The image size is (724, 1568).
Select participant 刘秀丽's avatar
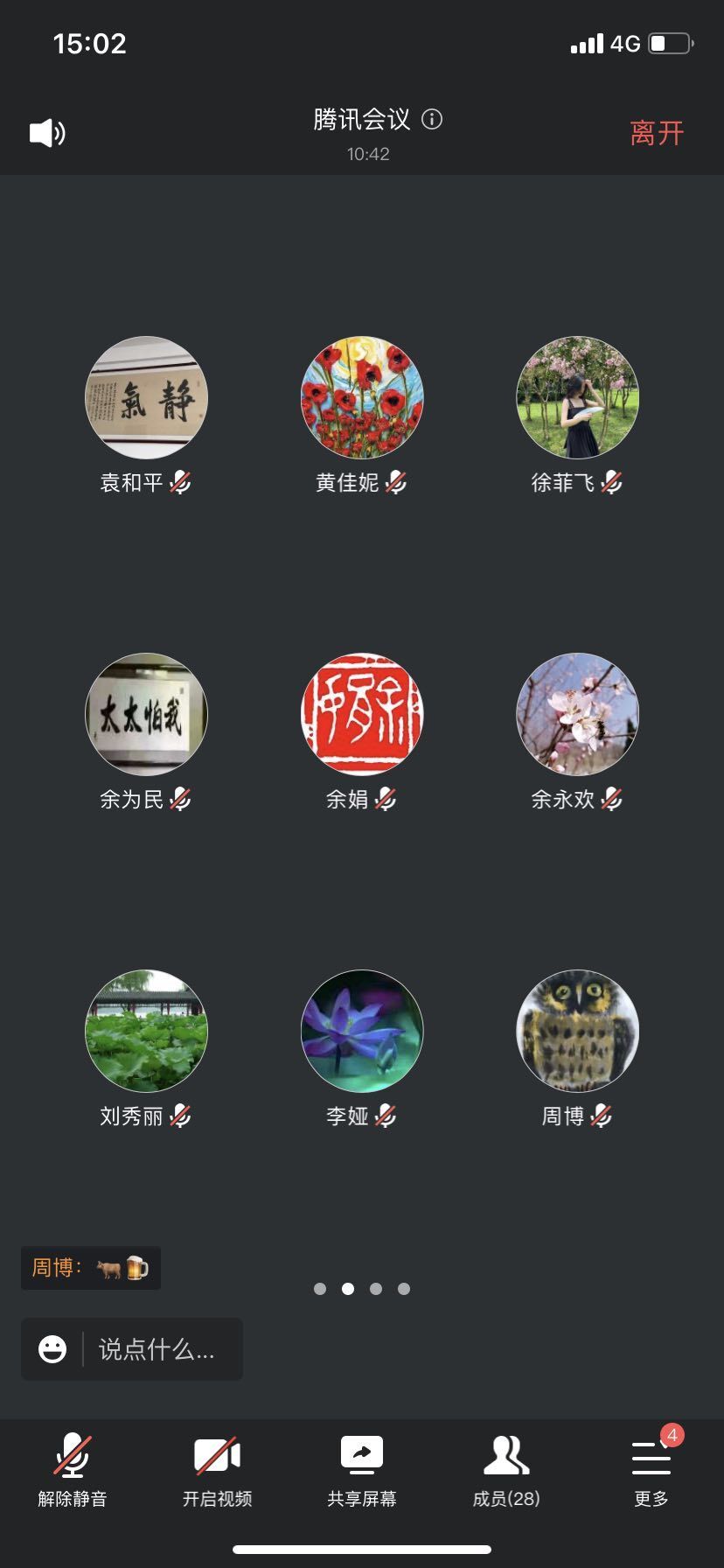(146, 1031)
